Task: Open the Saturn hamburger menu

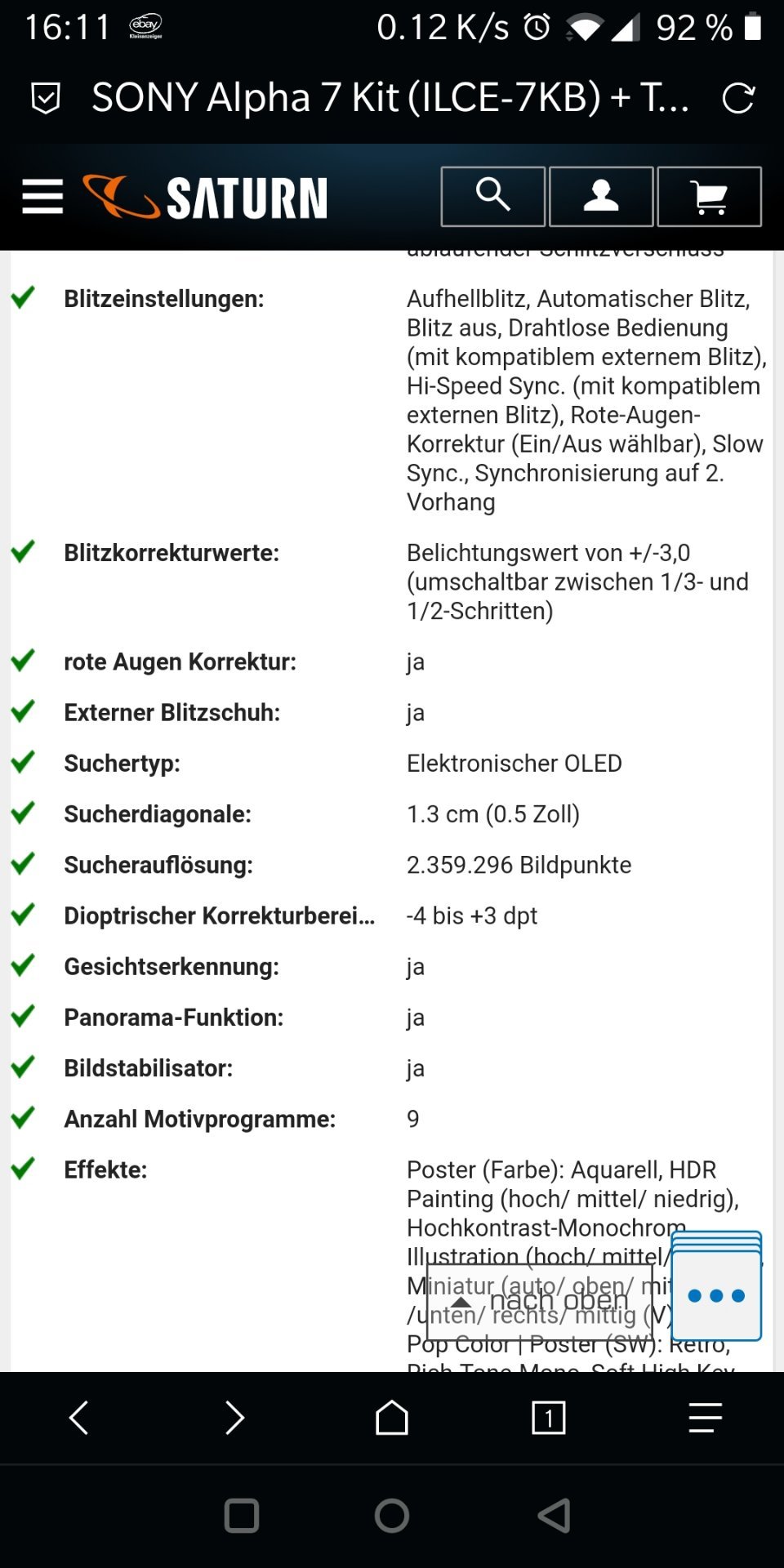Action: click(42, 197)
